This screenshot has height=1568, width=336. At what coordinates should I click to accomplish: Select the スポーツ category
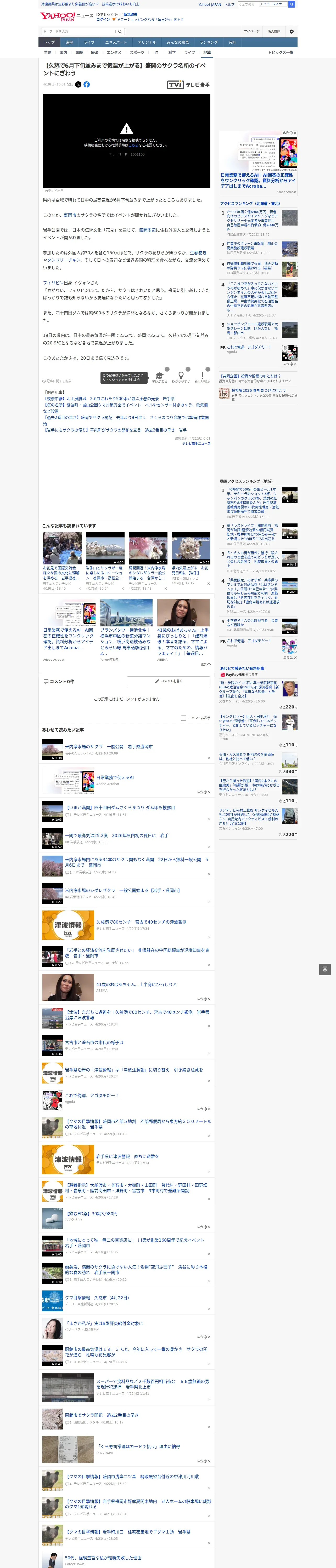137,52
